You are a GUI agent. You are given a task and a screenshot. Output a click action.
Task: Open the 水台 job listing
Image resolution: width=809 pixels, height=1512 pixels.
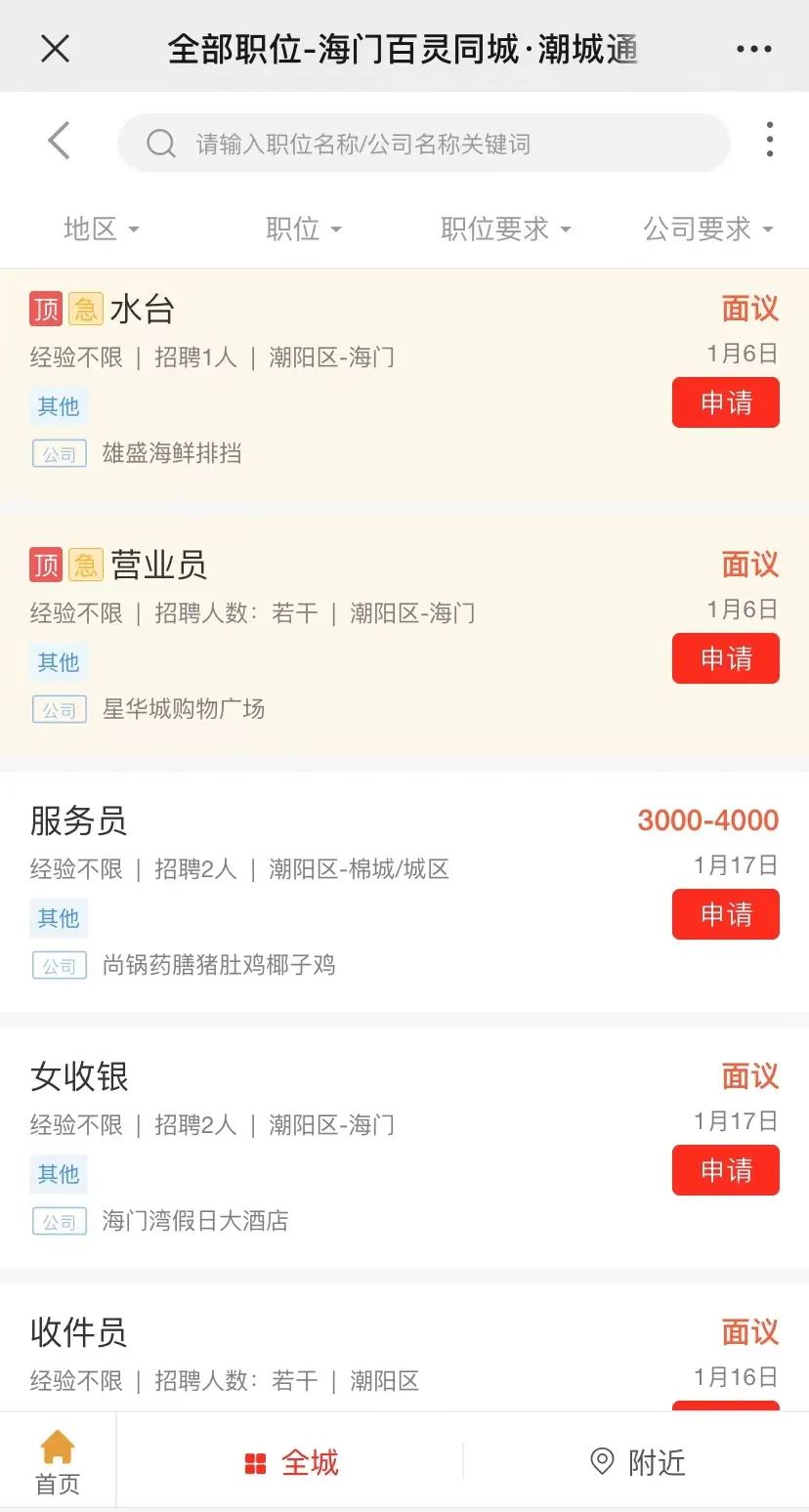(x=142, y=310)
